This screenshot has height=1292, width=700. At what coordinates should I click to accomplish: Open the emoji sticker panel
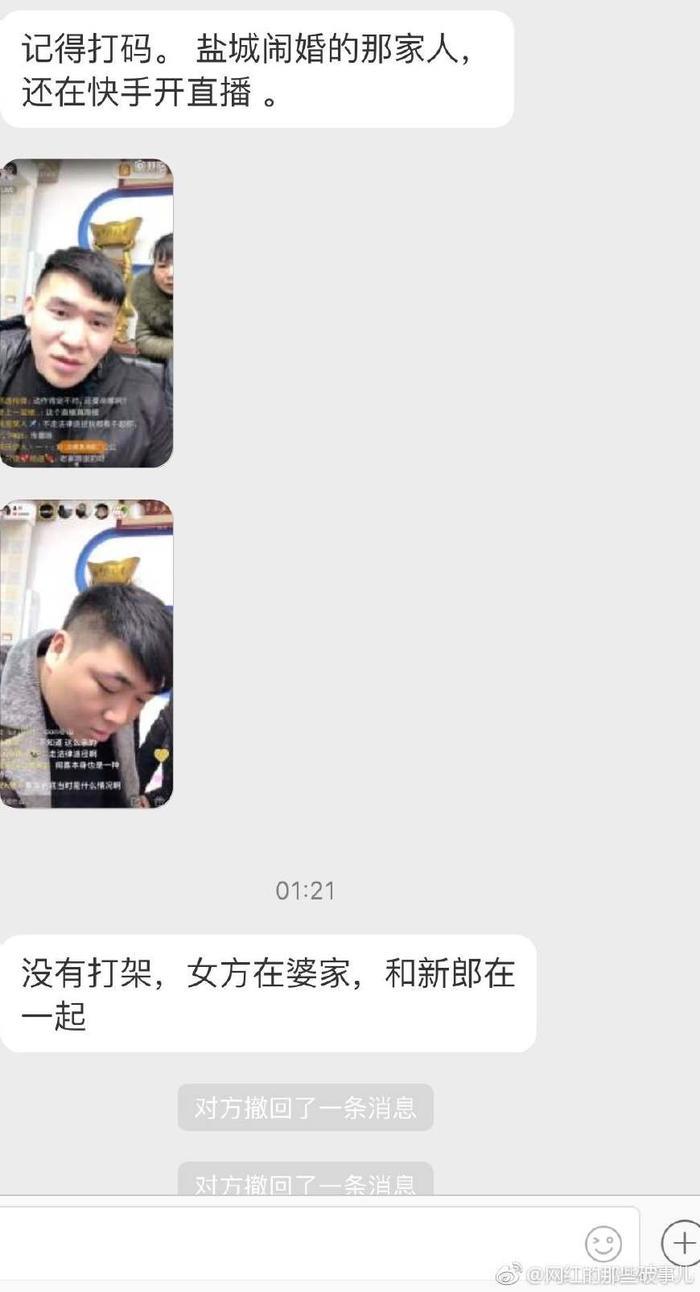point(603,1244)
